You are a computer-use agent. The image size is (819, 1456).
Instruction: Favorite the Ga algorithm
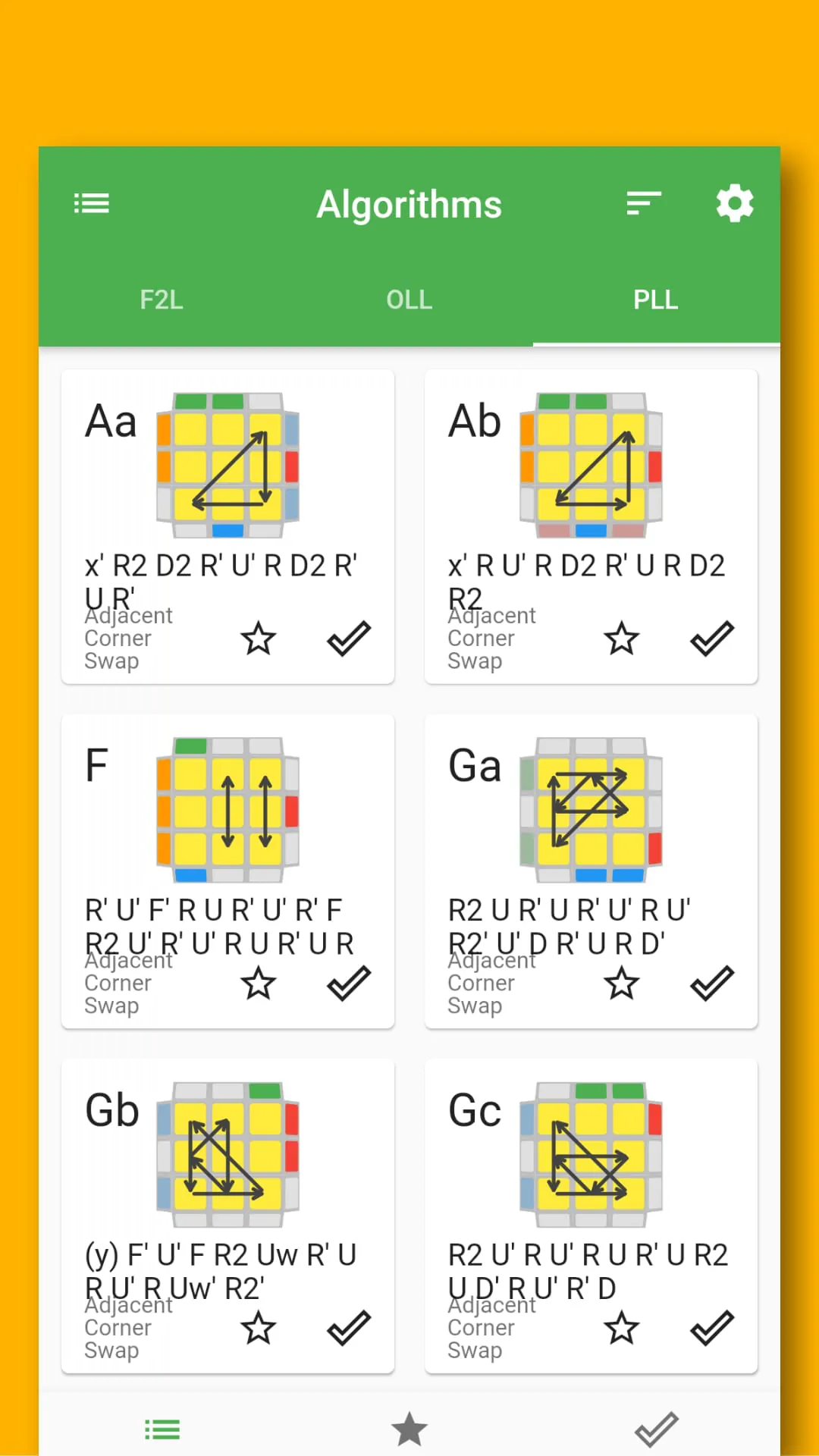tap(622, 984)
